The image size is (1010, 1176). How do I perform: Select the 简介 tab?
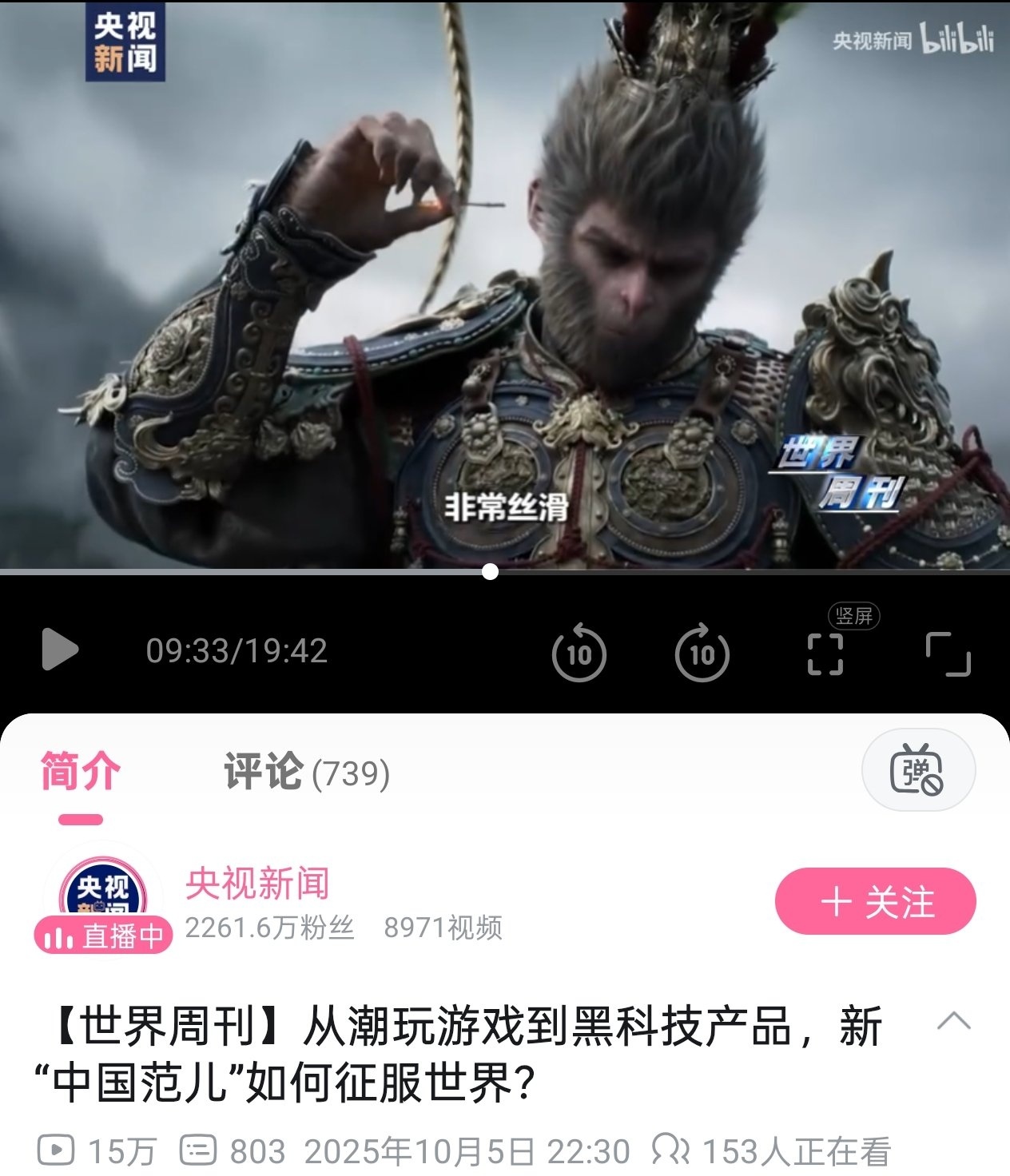[81, 773]
